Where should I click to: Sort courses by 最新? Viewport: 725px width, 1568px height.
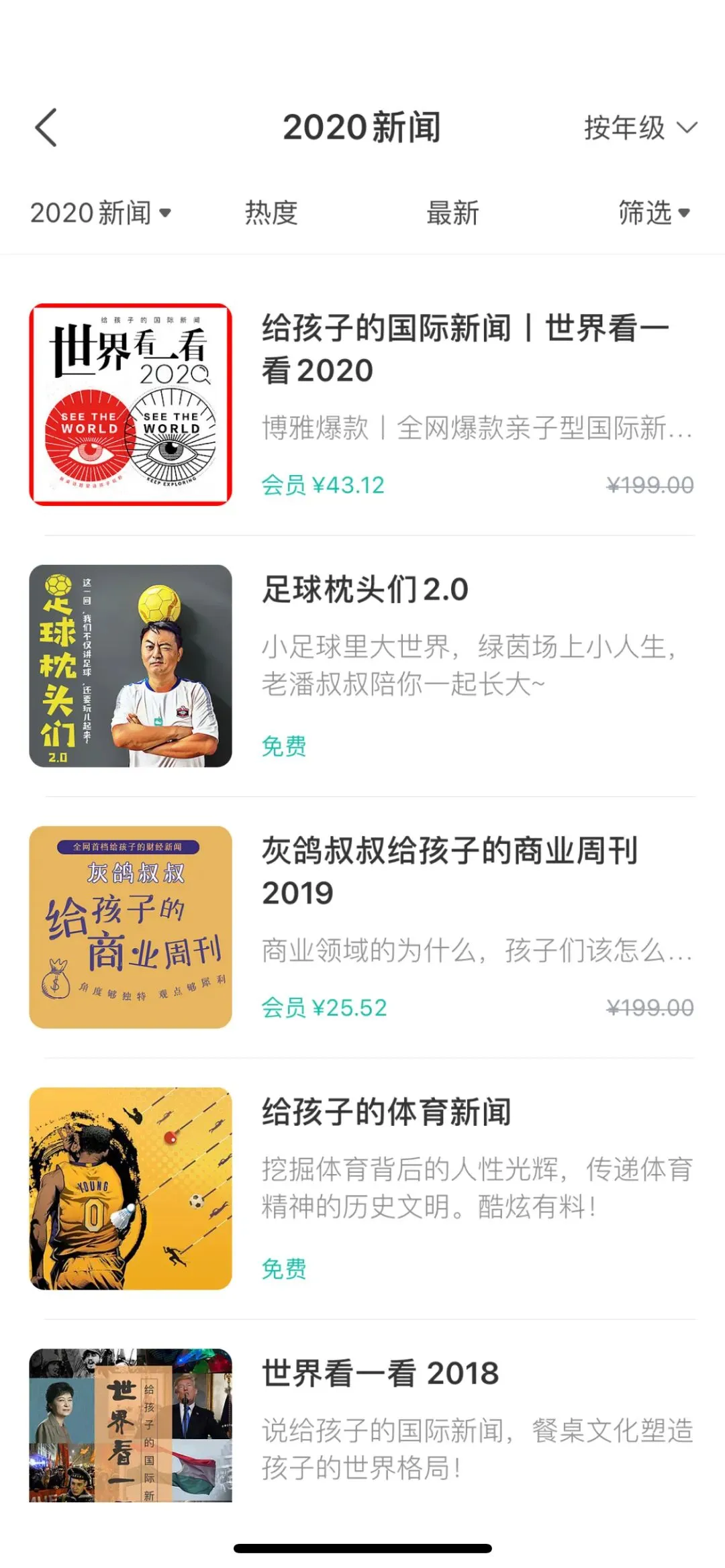[452, 213]
